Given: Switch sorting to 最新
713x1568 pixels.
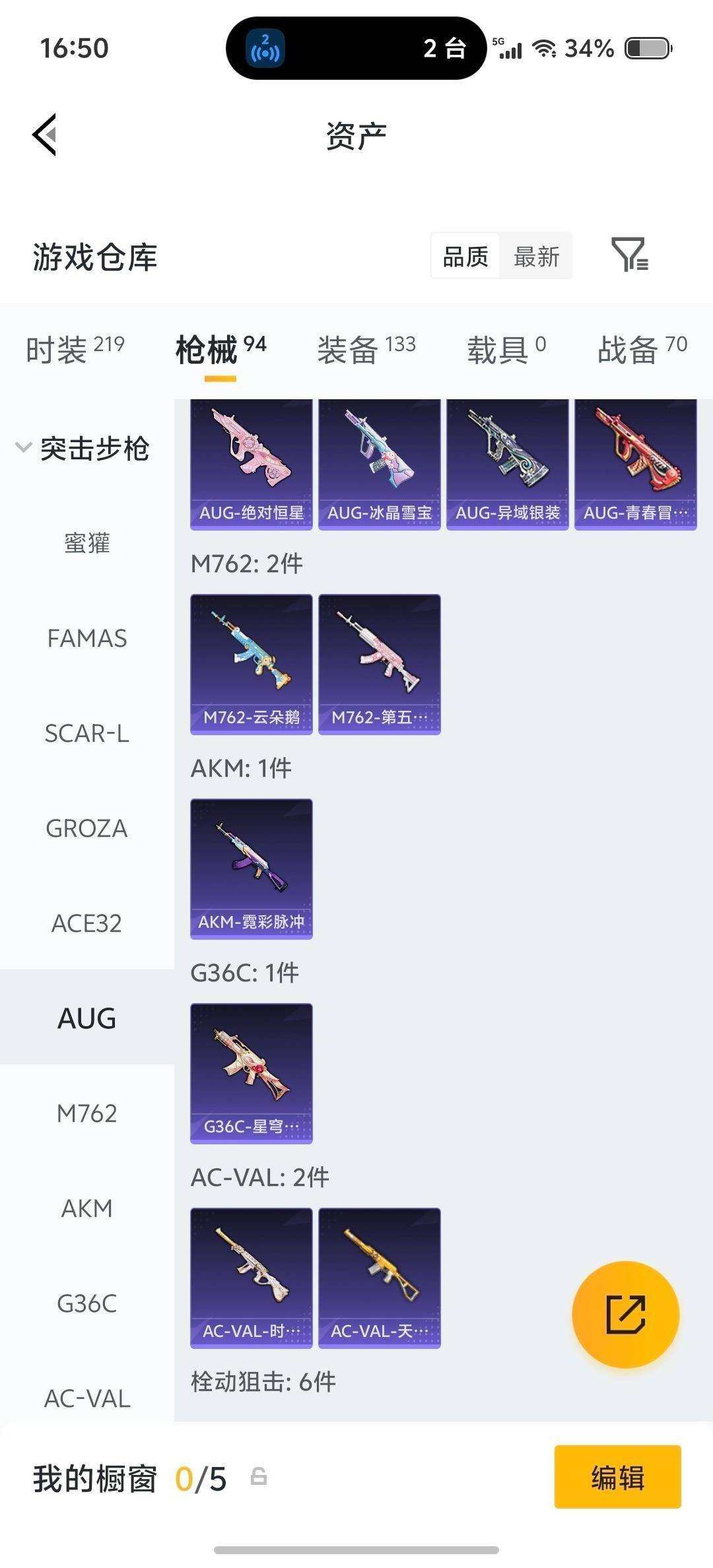Looking at the screenshot, I should click(536, 257).
